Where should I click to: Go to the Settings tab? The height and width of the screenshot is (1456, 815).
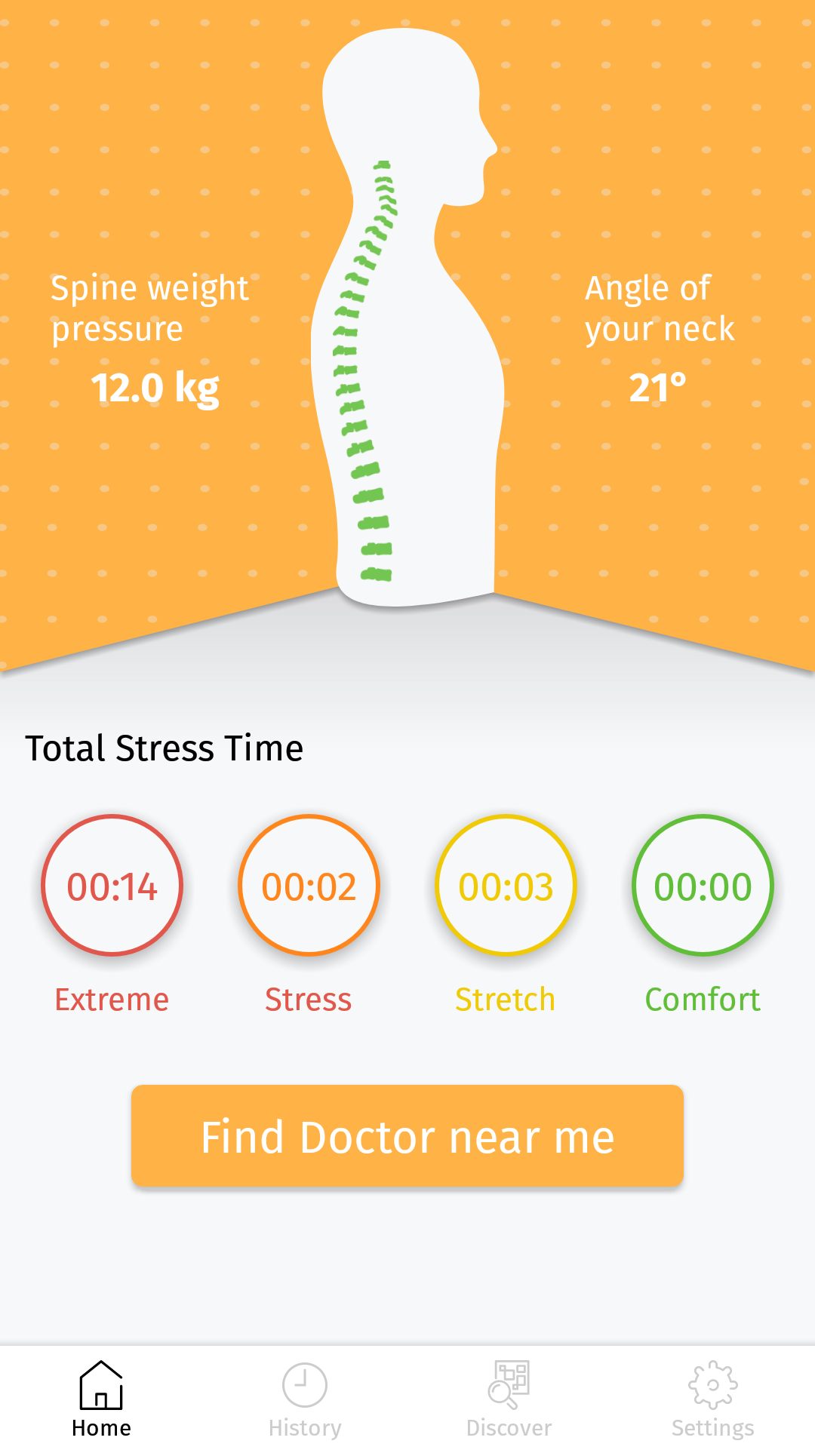tap(713, 1398)
